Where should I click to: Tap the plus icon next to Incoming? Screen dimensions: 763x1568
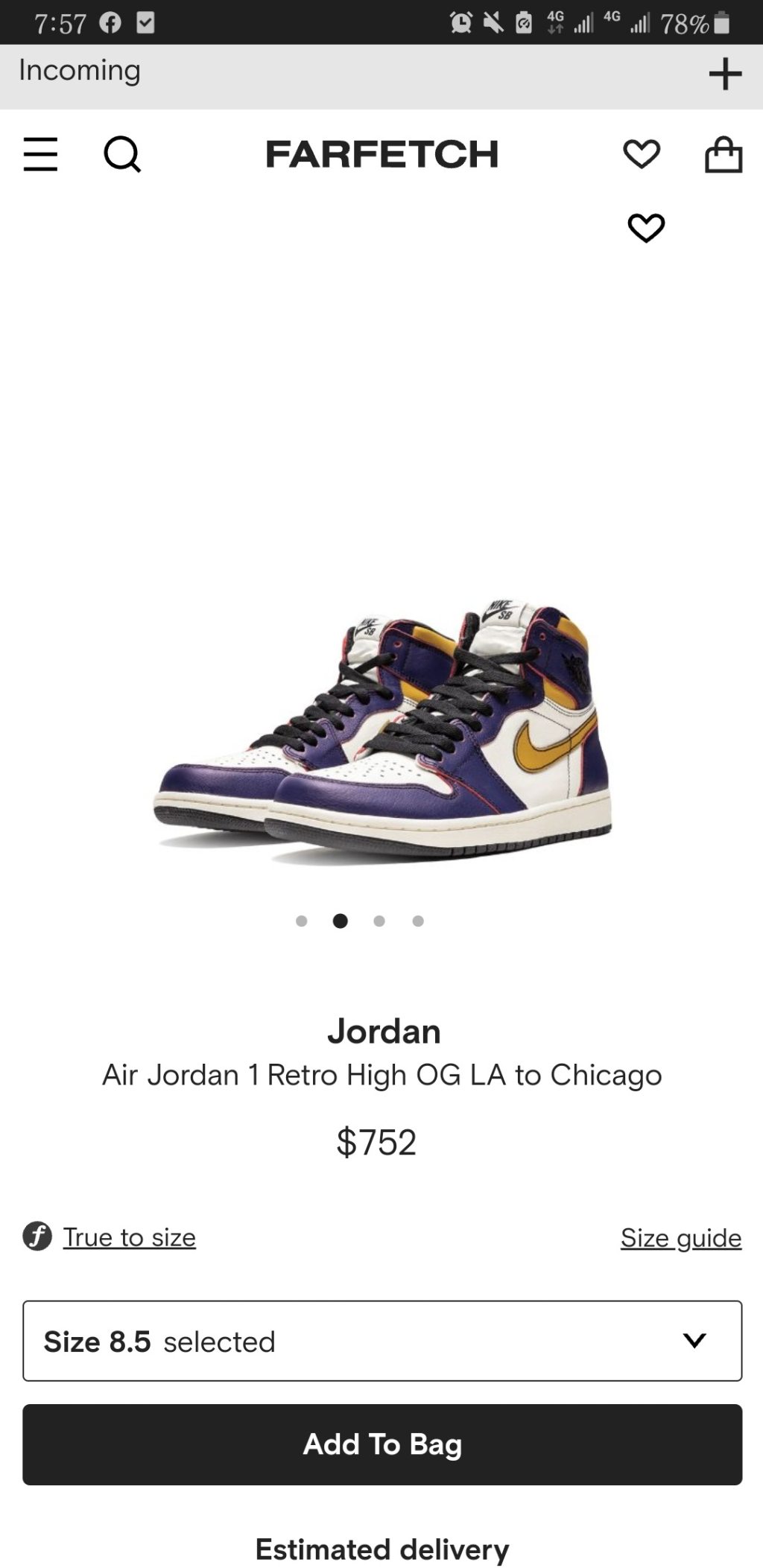(725, 74)
